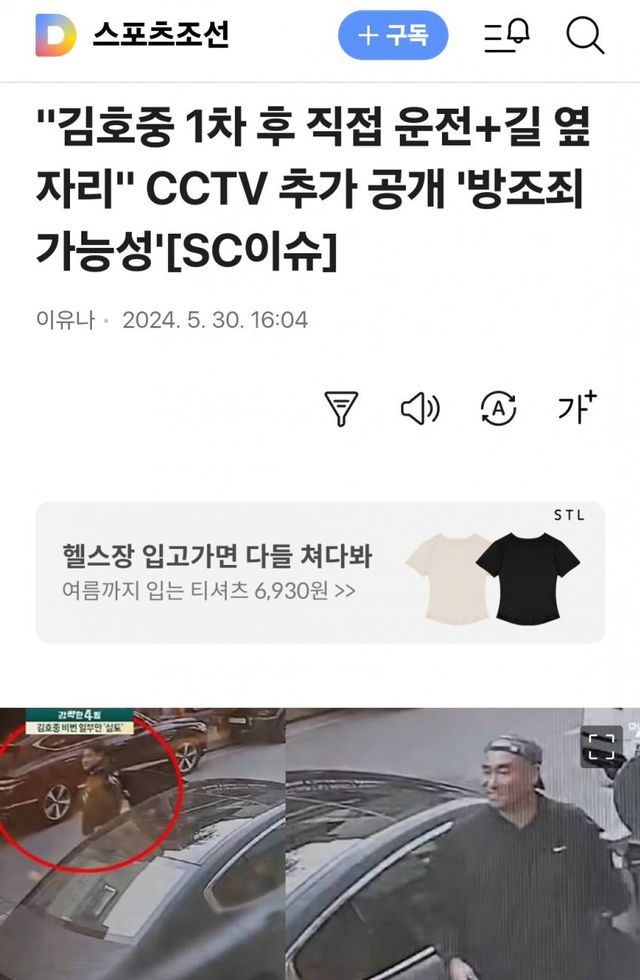Subscribe with the 구독 button

coord(393,36)
